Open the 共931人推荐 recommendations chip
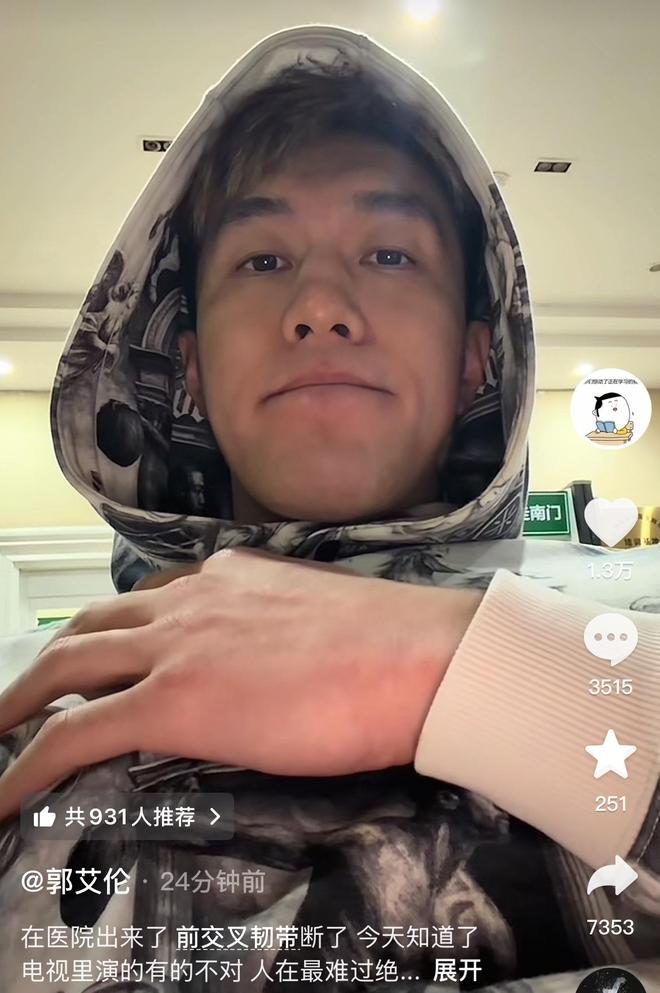The height and width of the screenshot is (993, 660). pos(127,816)
